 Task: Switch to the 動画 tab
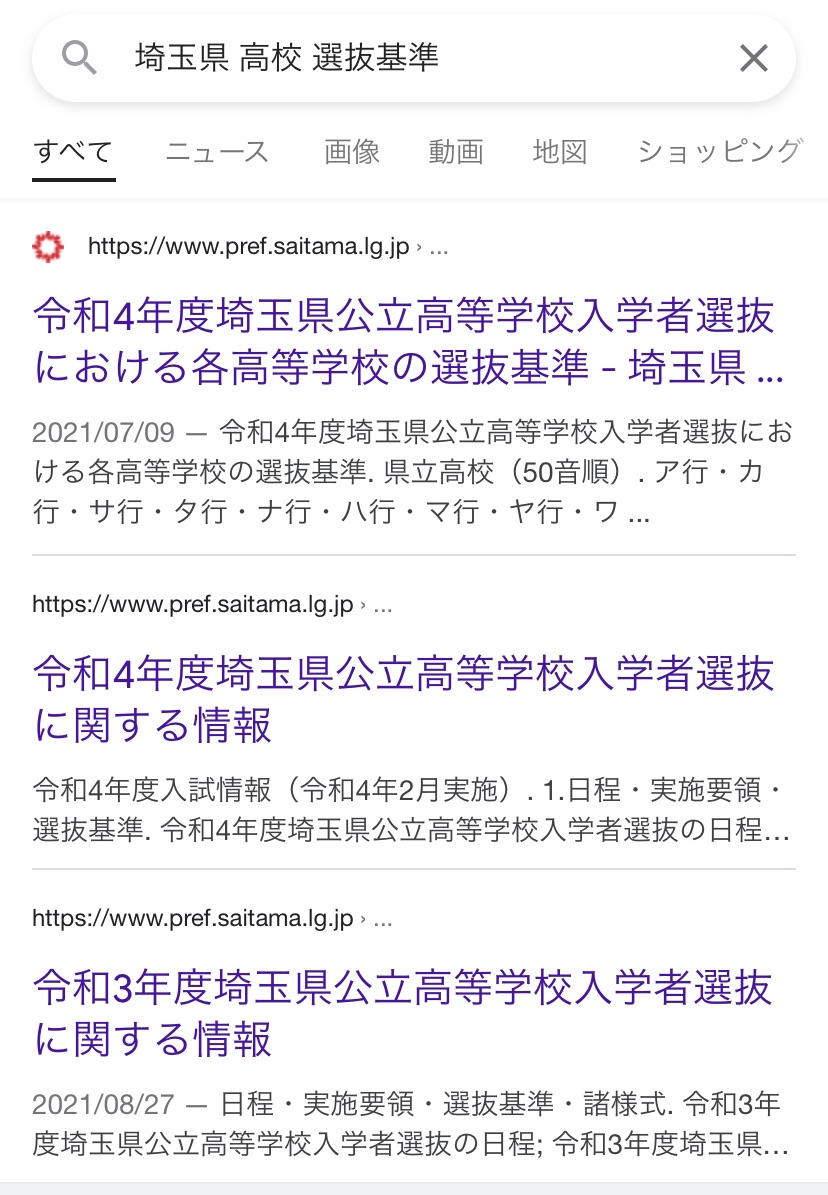(x=456, y=152)
